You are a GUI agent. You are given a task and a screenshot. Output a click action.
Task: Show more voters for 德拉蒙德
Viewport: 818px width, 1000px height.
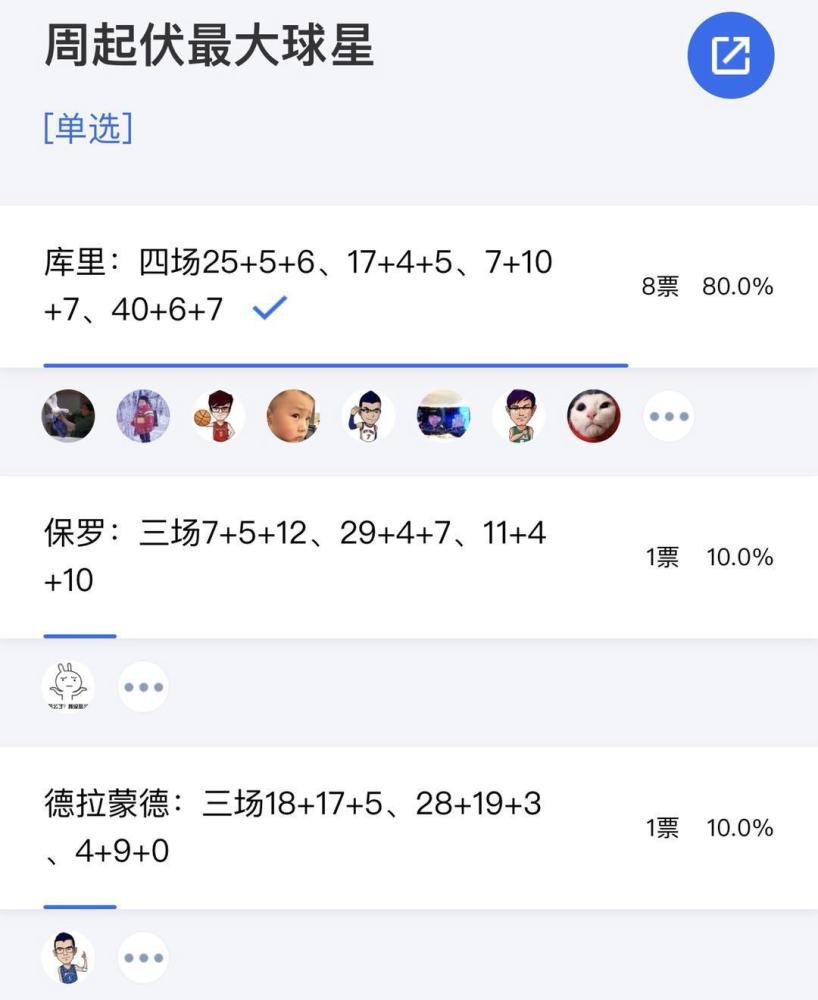(x=143, y=958)
